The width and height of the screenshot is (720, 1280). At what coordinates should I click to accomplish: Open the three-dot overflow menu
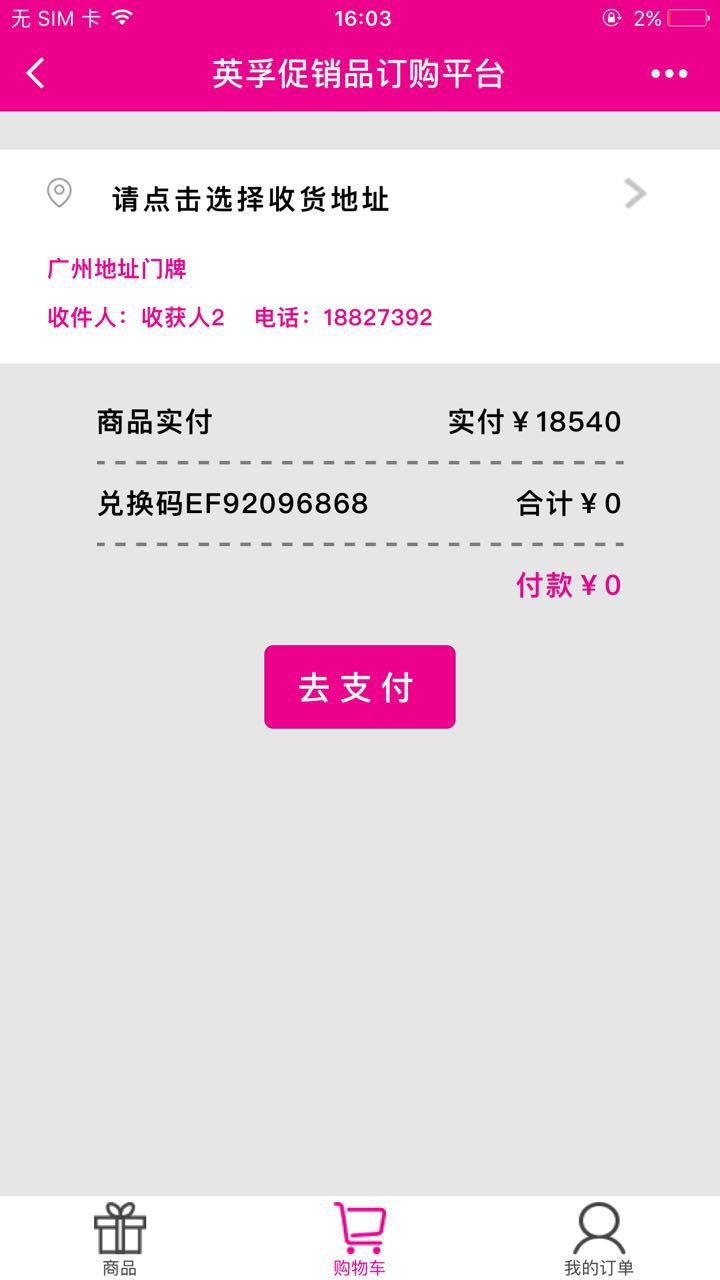coord(669,73)
